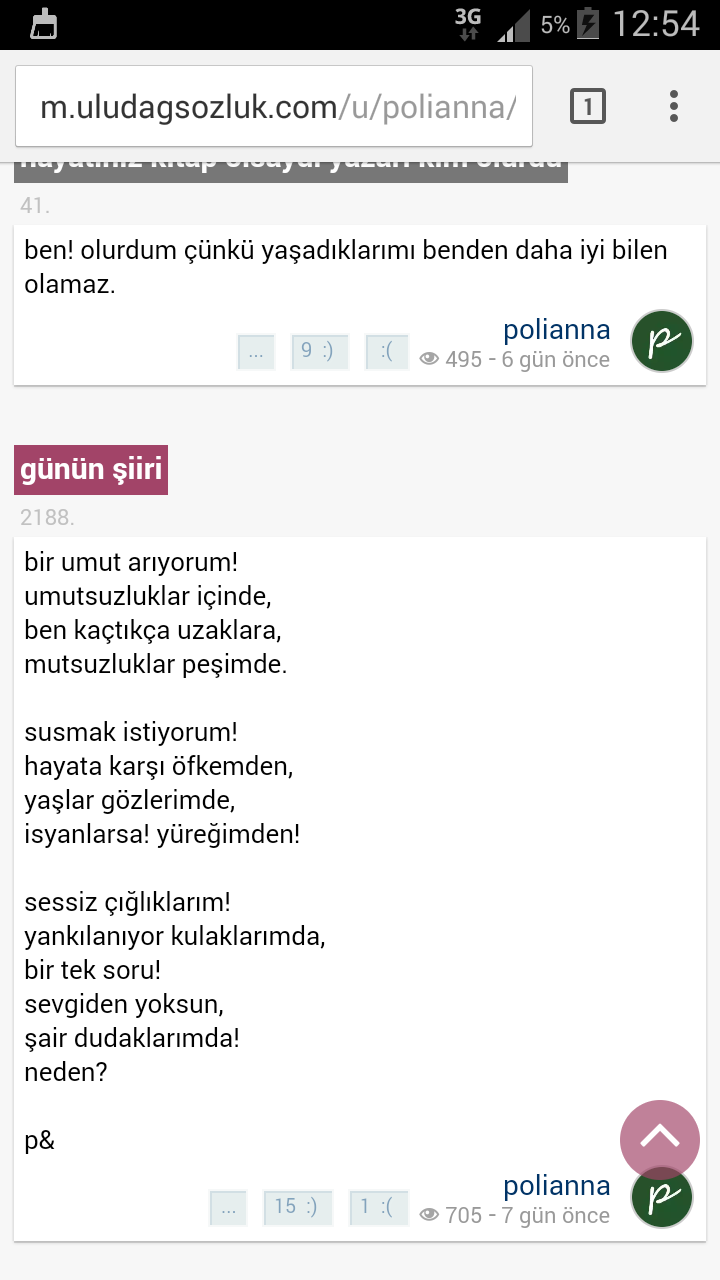Screen dimensions: 720x1280
Task: Open polianna's name under 'ben! olurdum' entry
Action: point(556,329)
